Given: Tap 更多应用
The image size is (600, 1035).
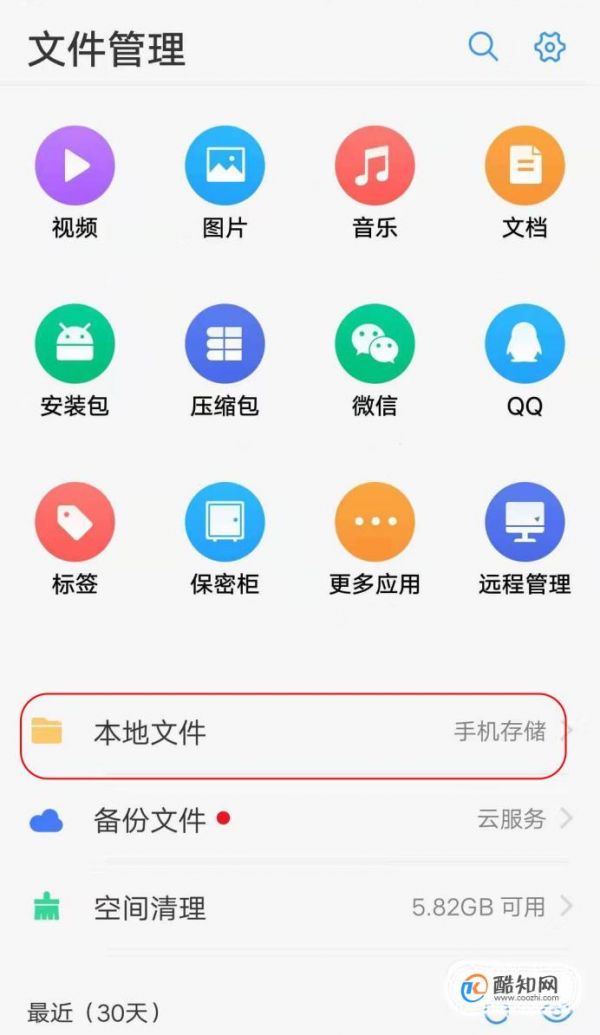Looking at the screenshot, I should 375,523.
